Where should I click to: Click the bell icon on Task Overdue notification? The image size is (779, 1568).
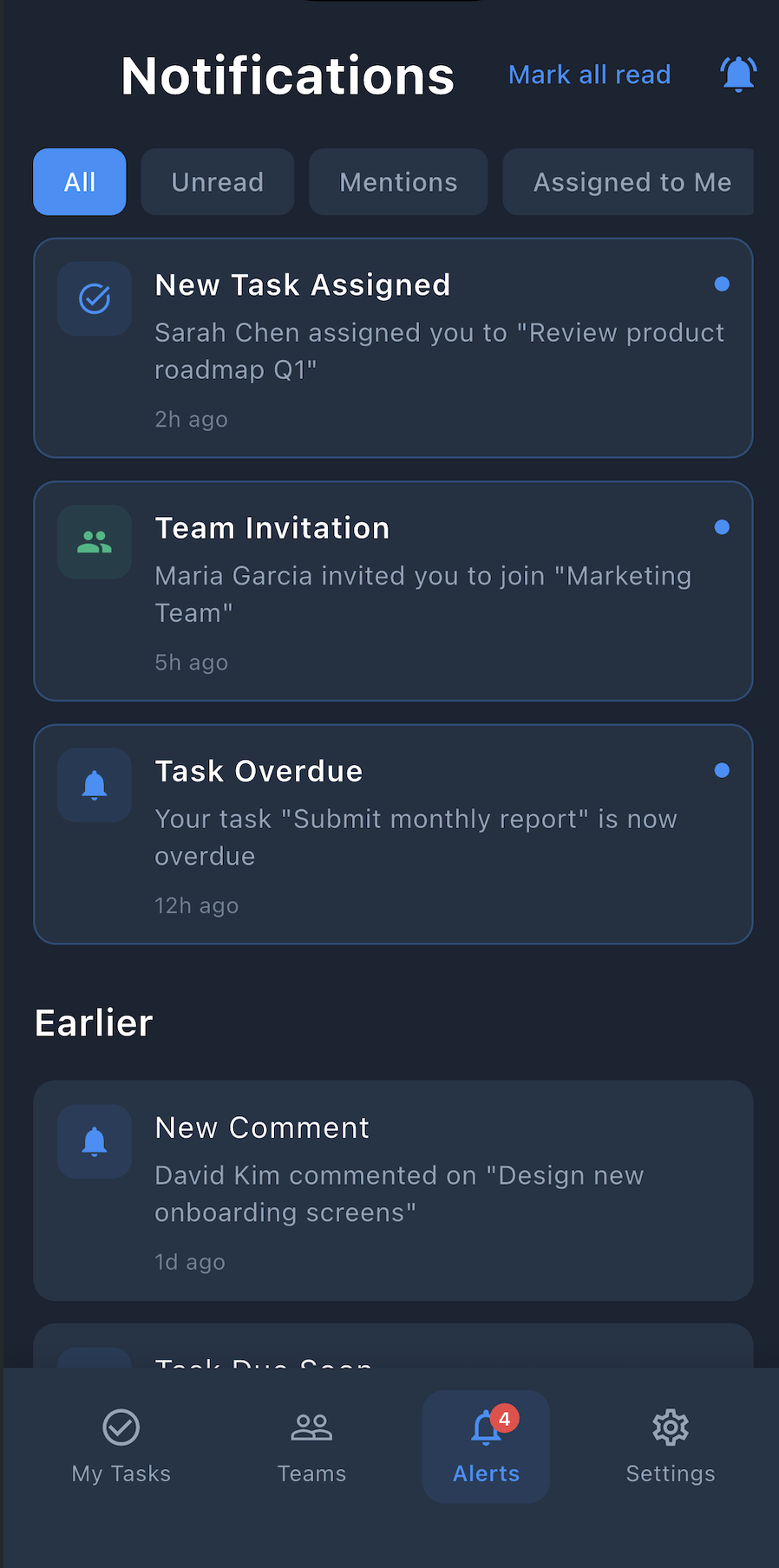94,785
